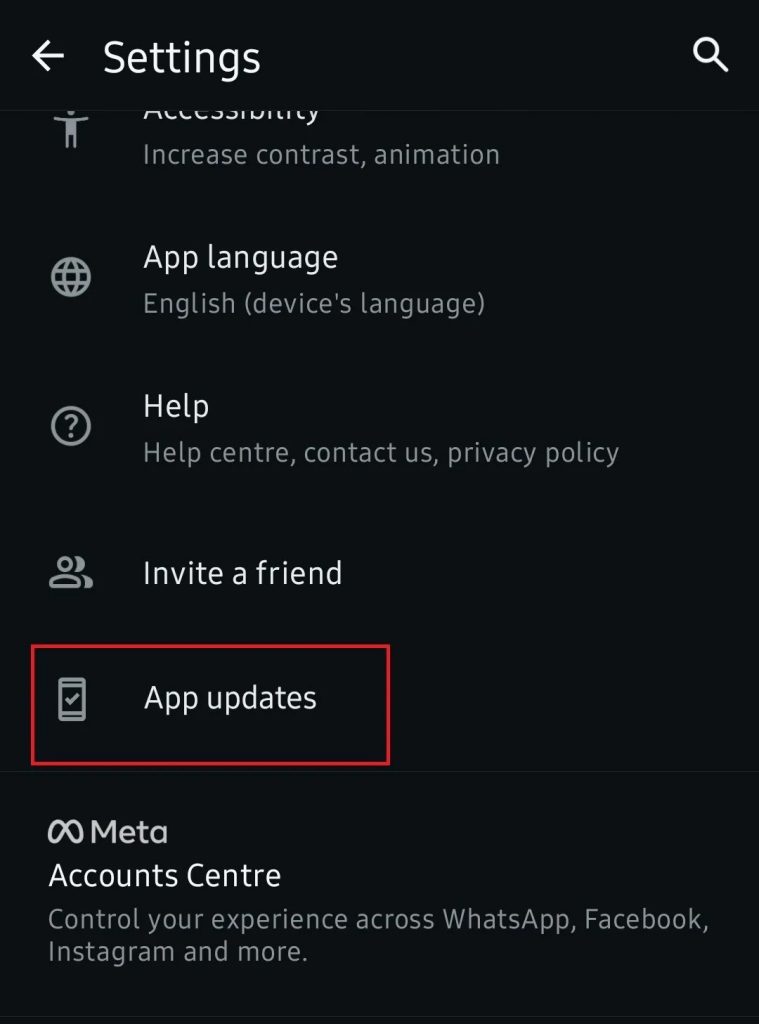
Task: Select Invite a friend
Action: 243,573
